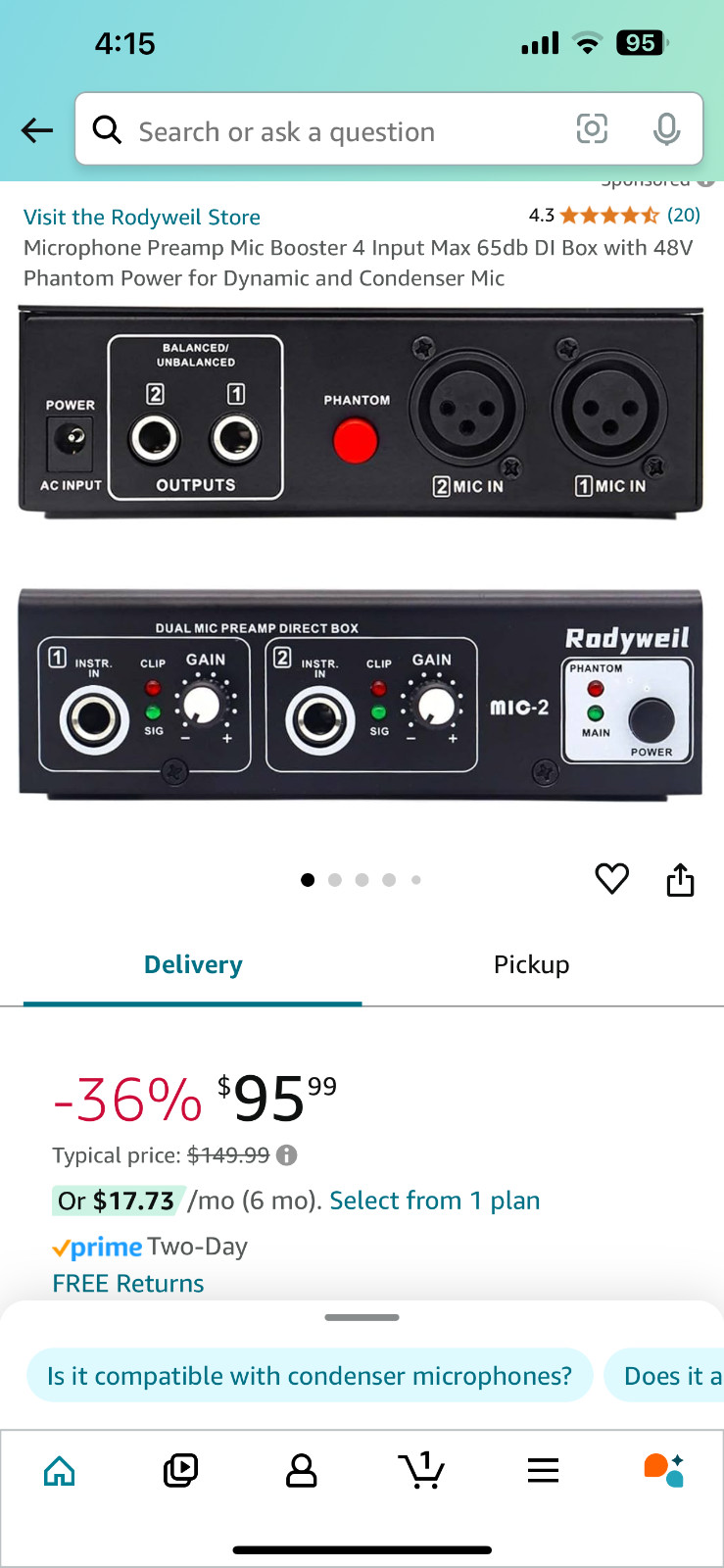
Task: Open the preamp product photo
Action: tap(361, 554)
